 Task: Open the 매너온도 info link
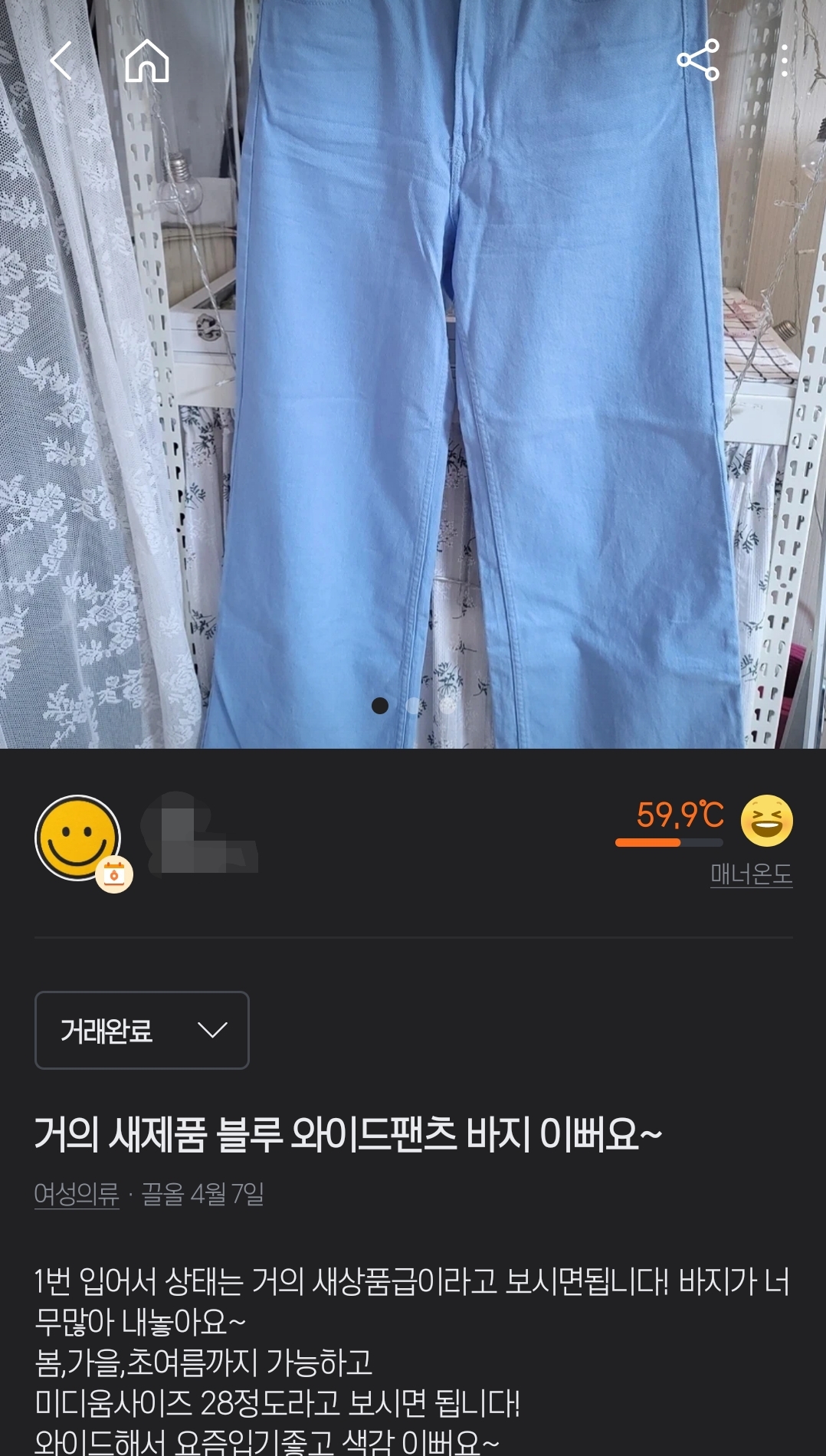751,874
